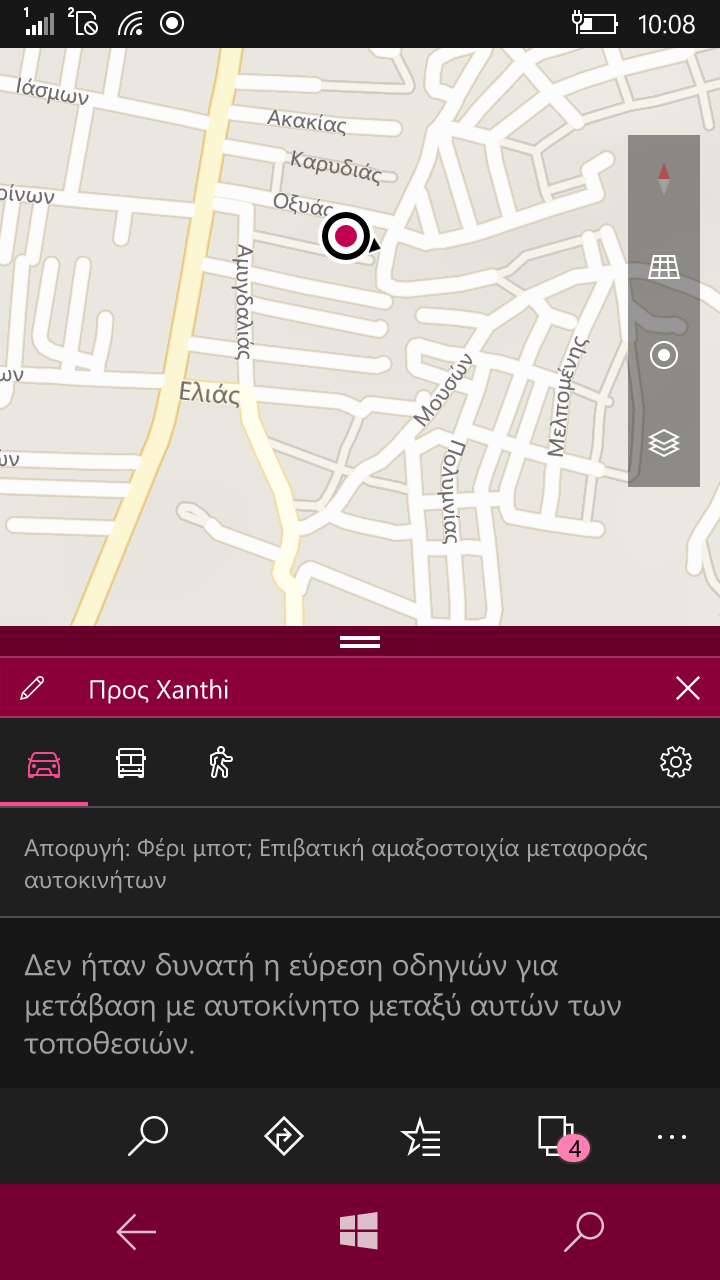Open favorites list in the toolbar
This screenshot has height=1280, width=720.
tap(420, 1137)
